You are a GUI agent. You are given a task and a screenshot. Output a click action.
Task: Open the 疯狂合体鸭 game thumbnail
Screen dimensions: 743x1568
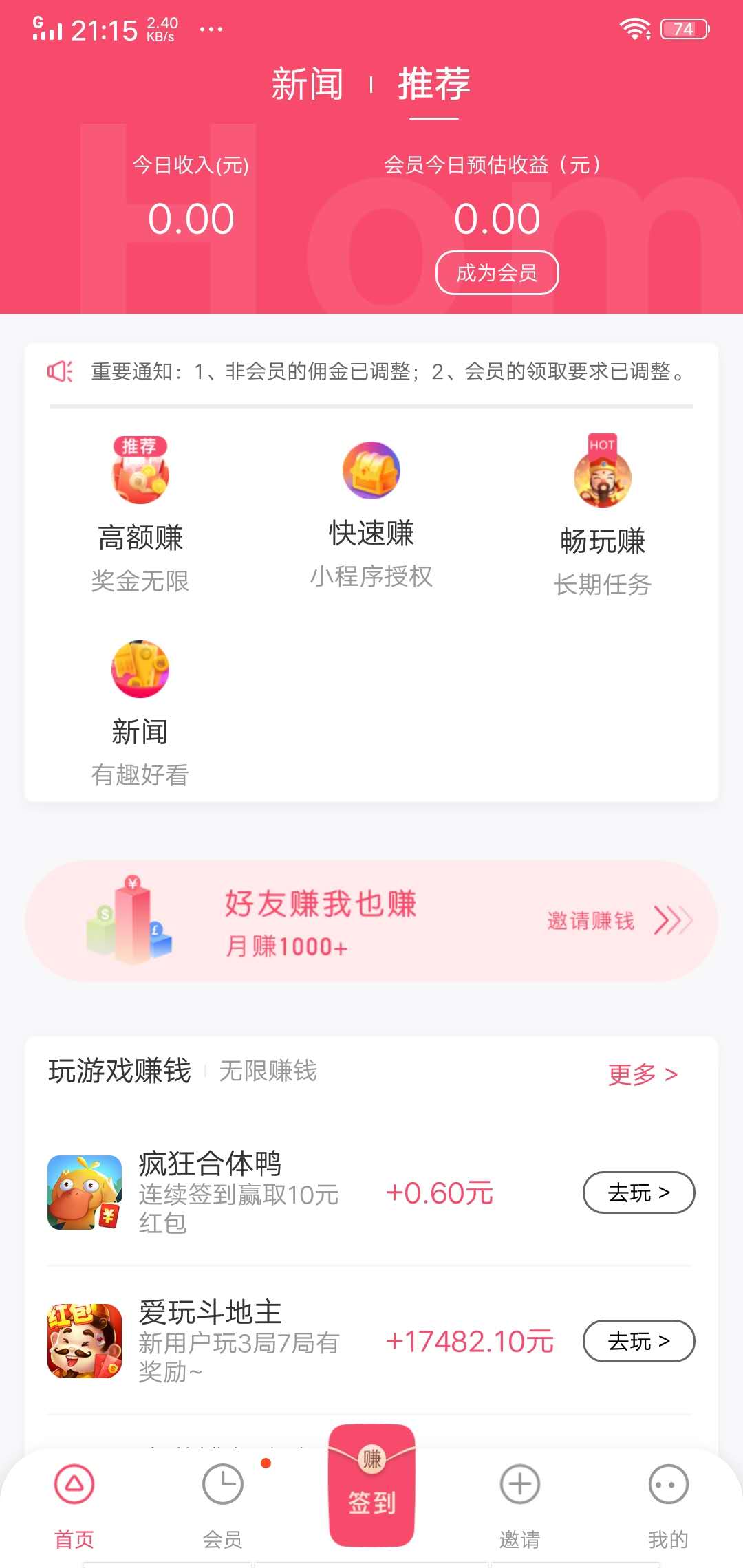pos(85,1193)
